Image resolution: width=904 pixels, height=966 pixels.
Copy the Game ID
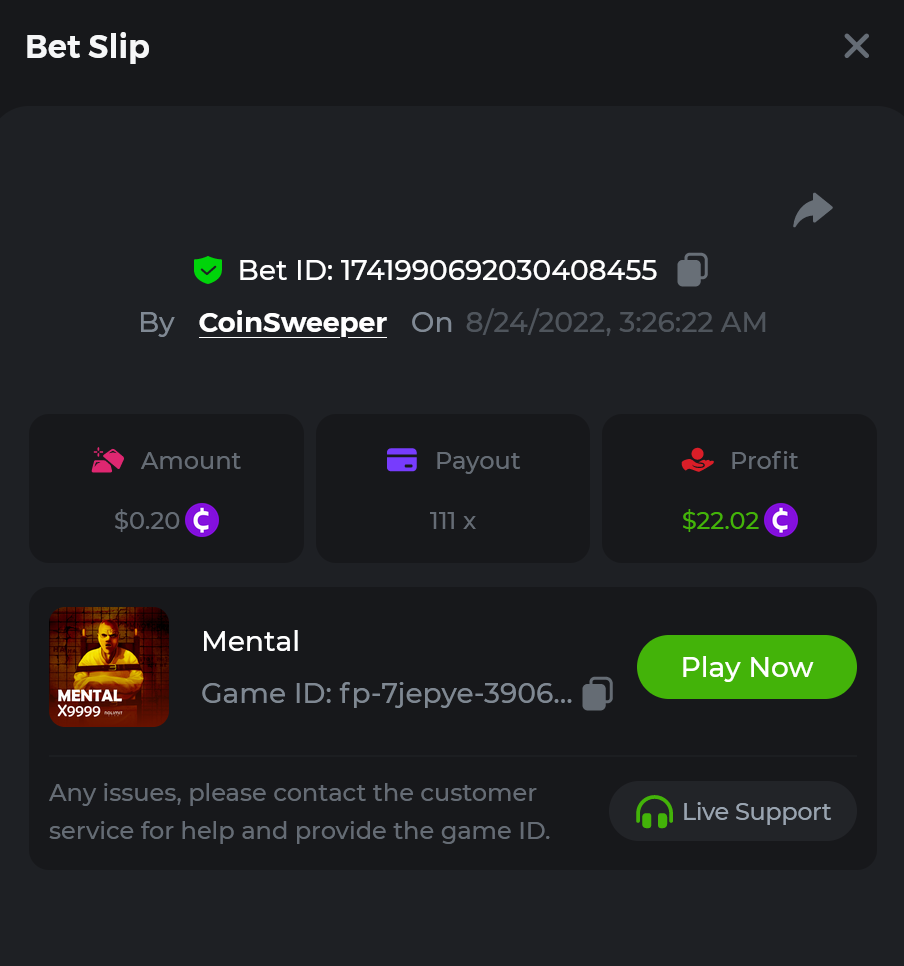pos(597,693)
